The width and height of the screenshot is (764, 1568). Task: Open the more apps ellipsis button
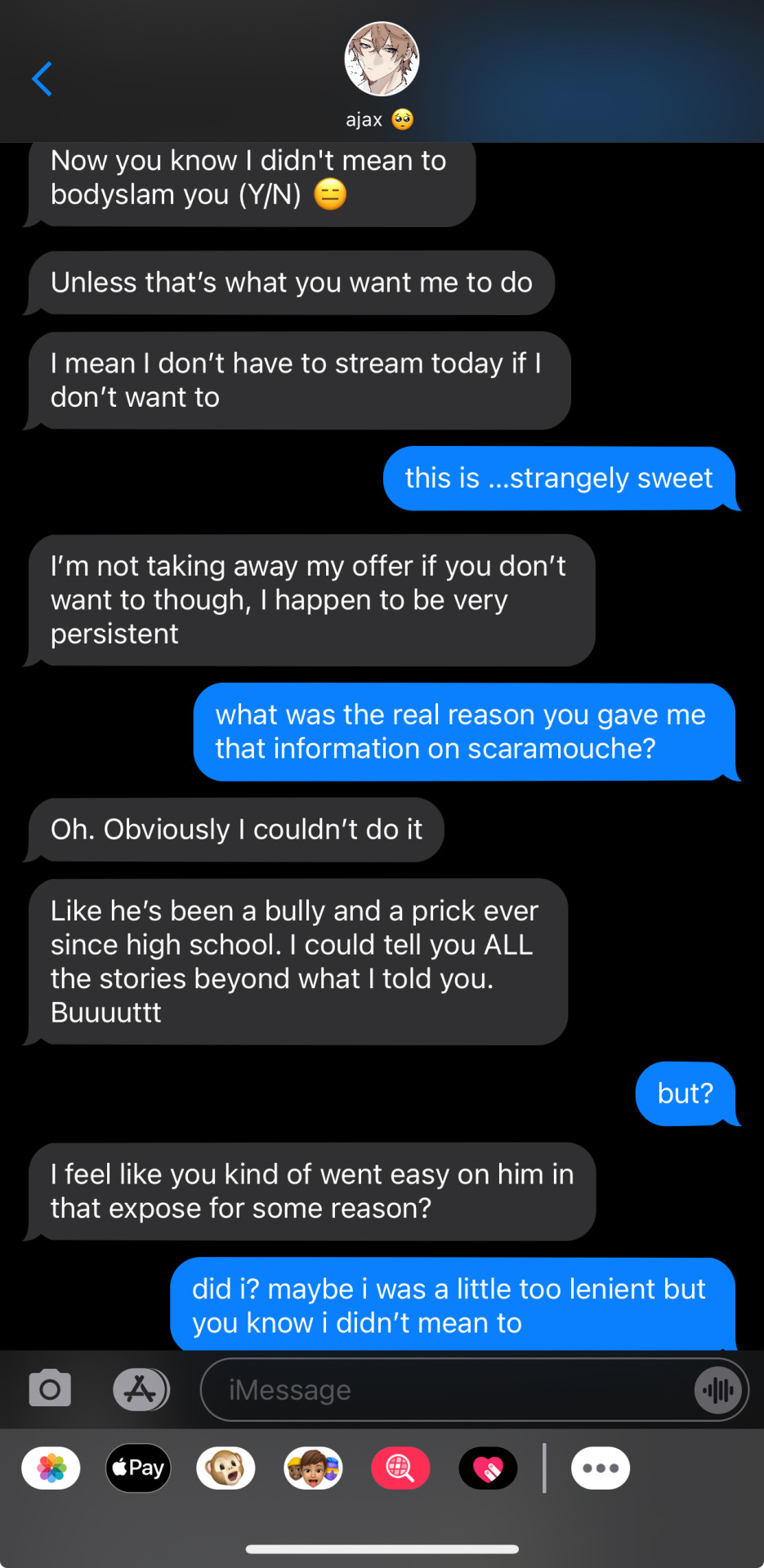(601, 1468)
